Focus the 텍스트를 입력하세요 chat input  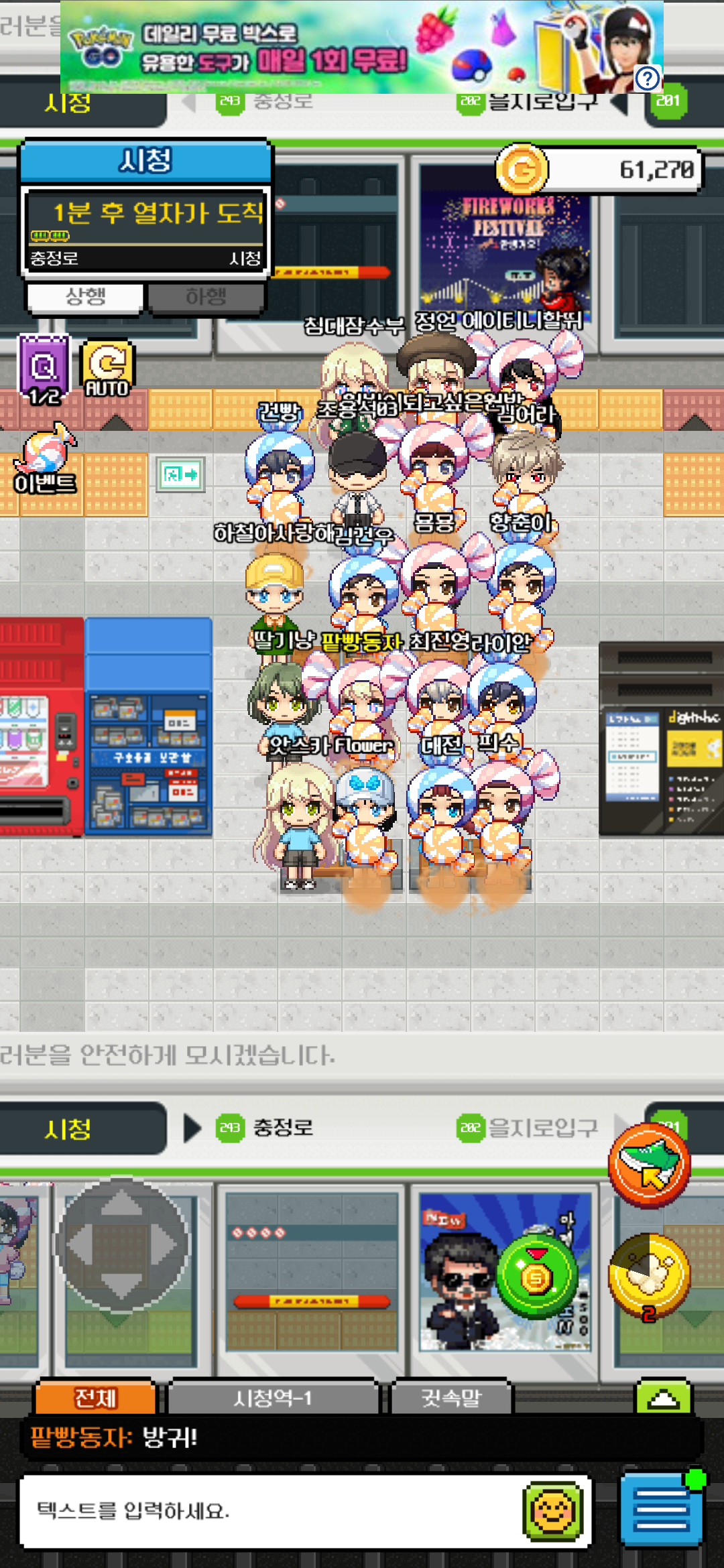pyautogui.click(x=268, y=1511)
